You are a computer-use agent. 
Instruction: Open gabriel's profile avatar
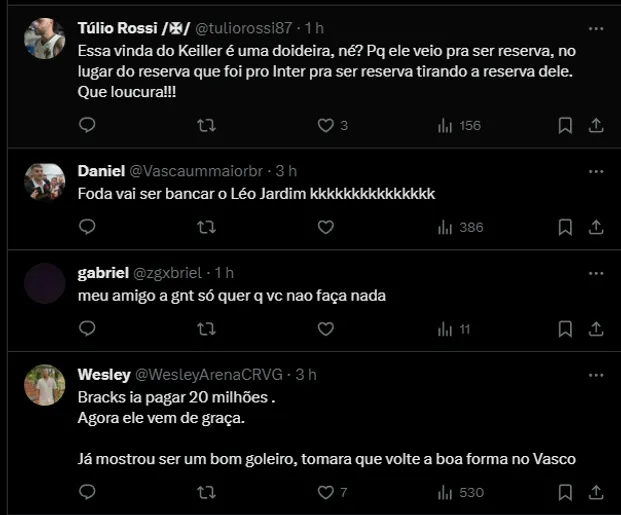coord(45,282)
